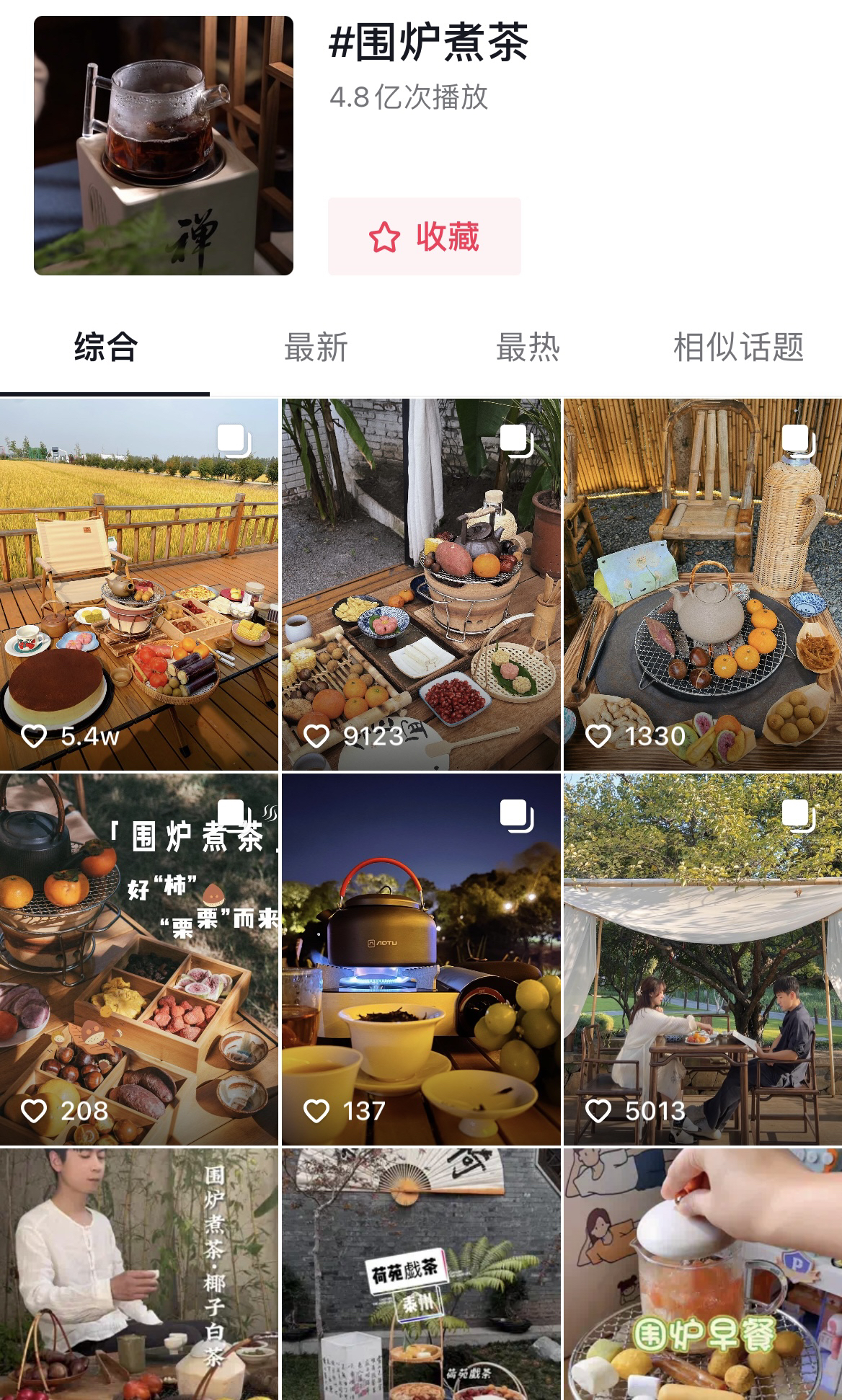842x1400 pixels.
Task: Open the post with 5.4w likes
Action: click(x=139, y=584)
